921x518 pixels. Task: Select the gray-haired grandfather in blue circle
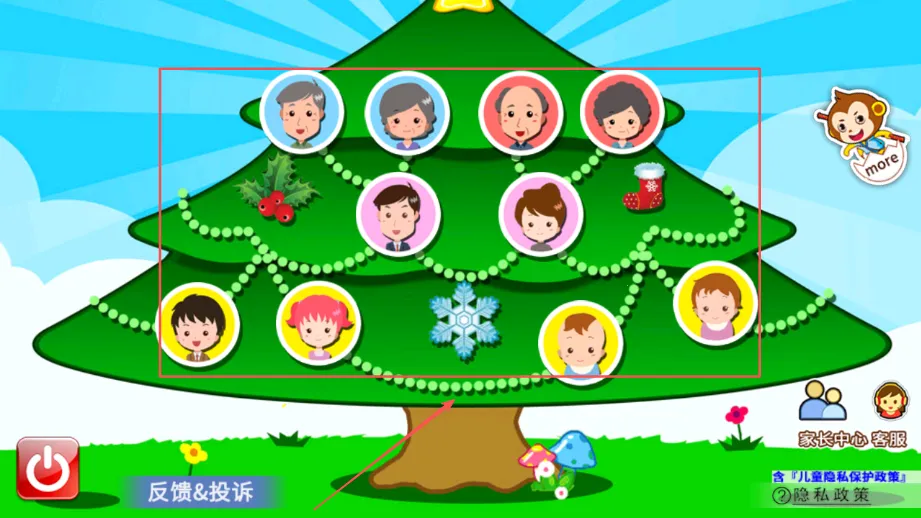[x=301, y=111]
